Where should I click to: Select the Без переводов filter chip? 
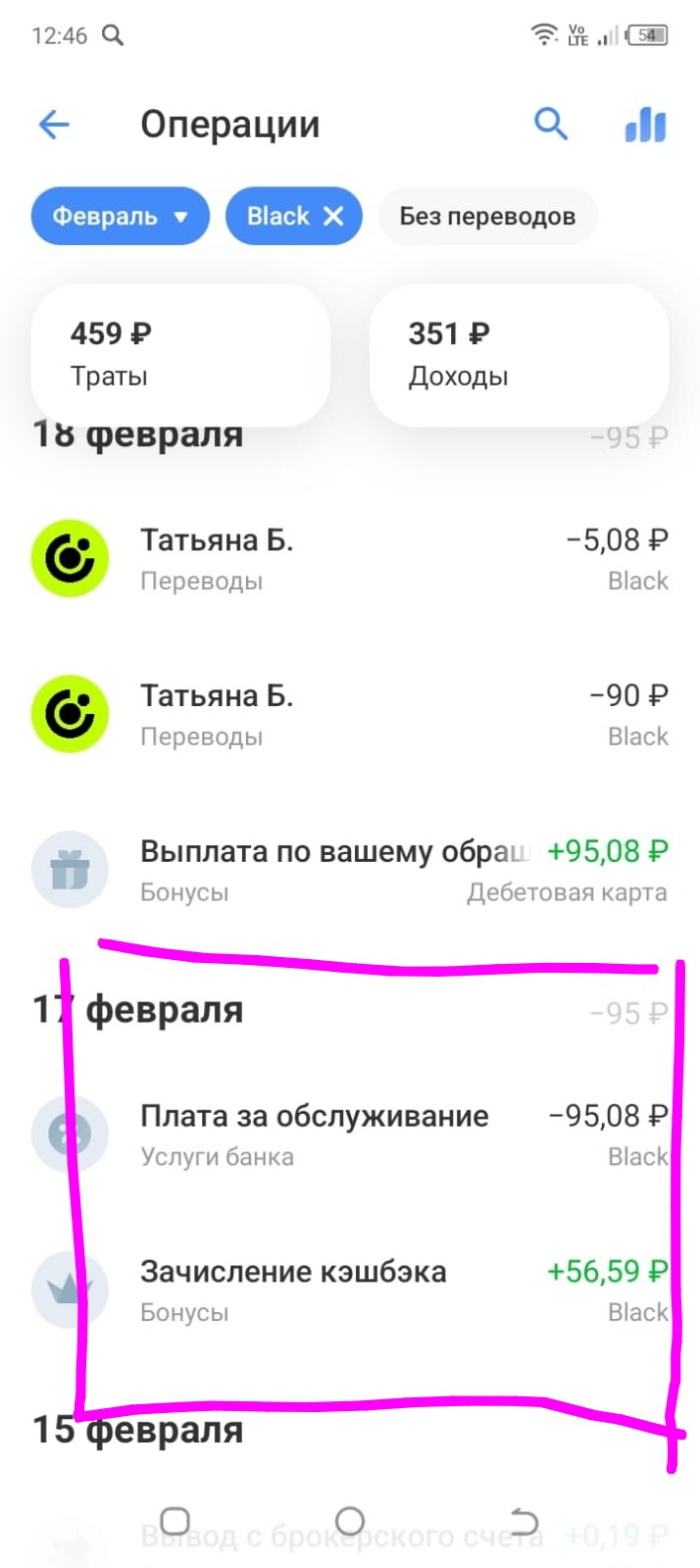pyautogui.click(x=487, y=216)
